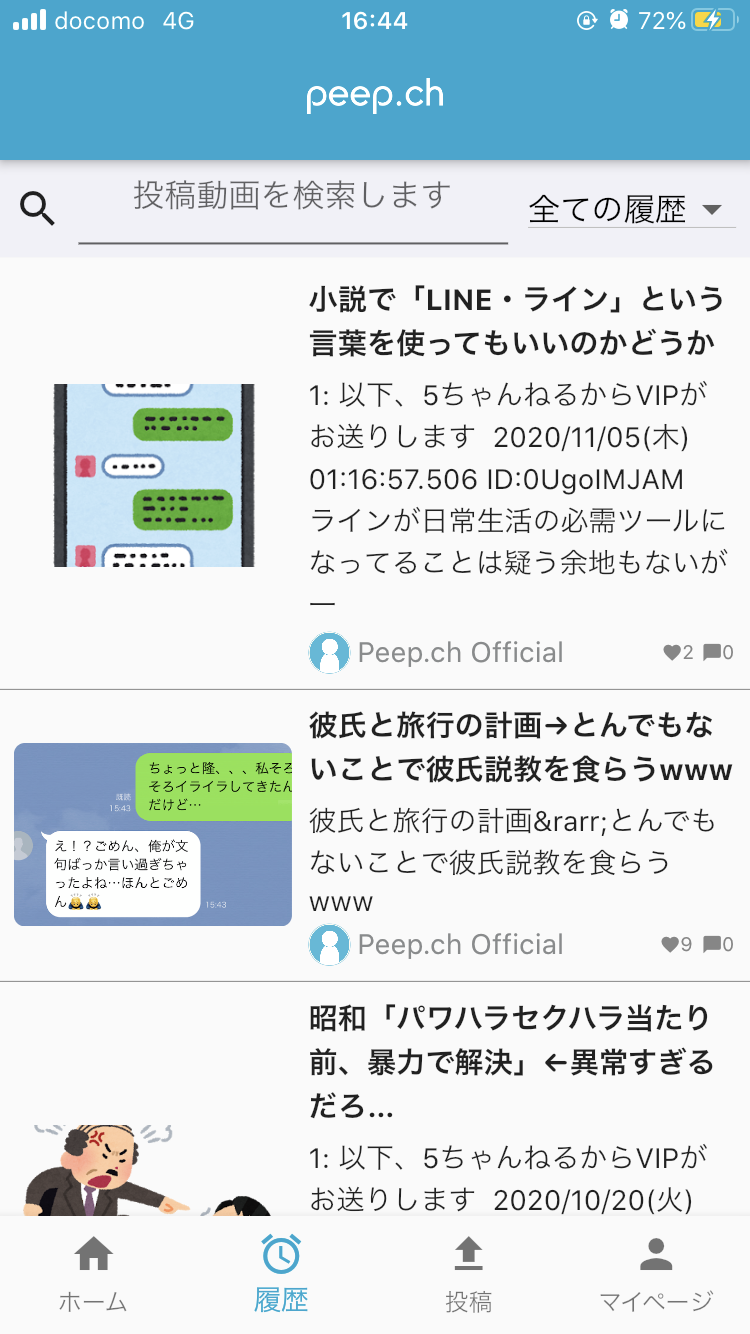Select the 履歴 tab
Viewport: 750px width, 1334px height.
[281, 1273]
